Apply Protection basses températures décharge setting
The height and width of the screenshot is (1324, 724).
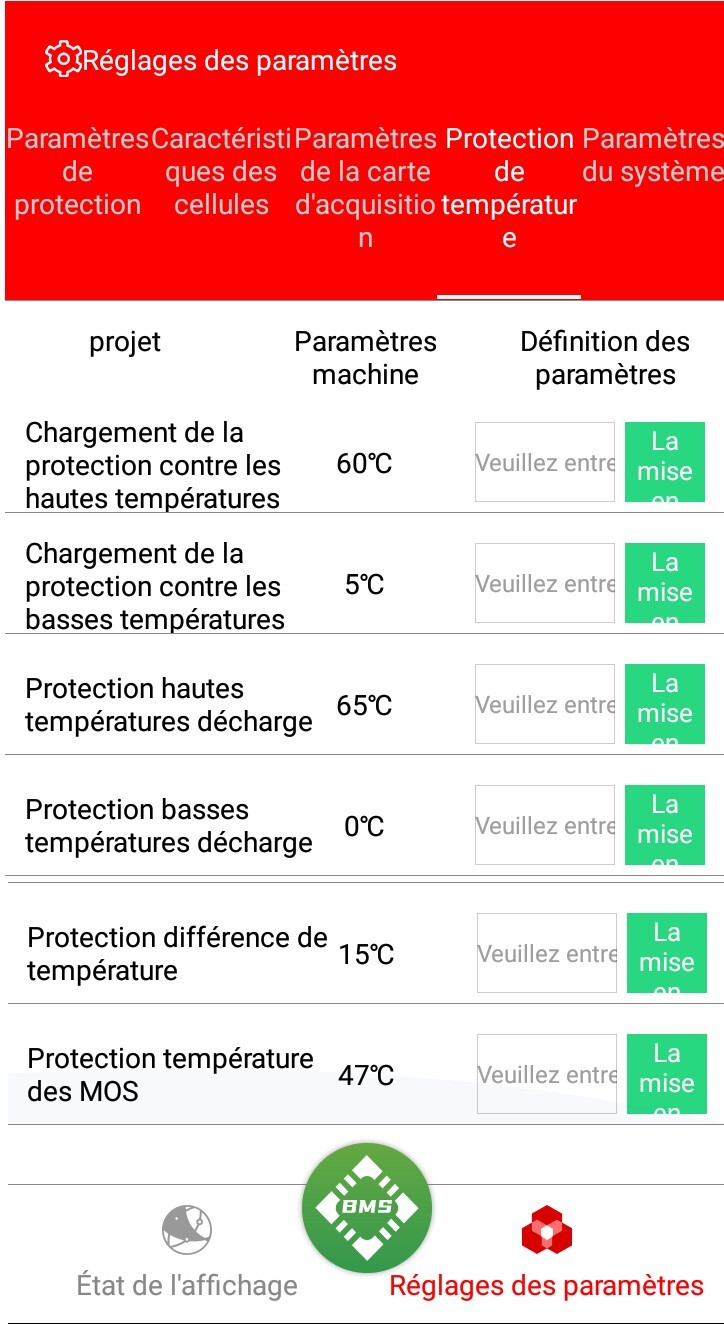[x=665, y=825]
